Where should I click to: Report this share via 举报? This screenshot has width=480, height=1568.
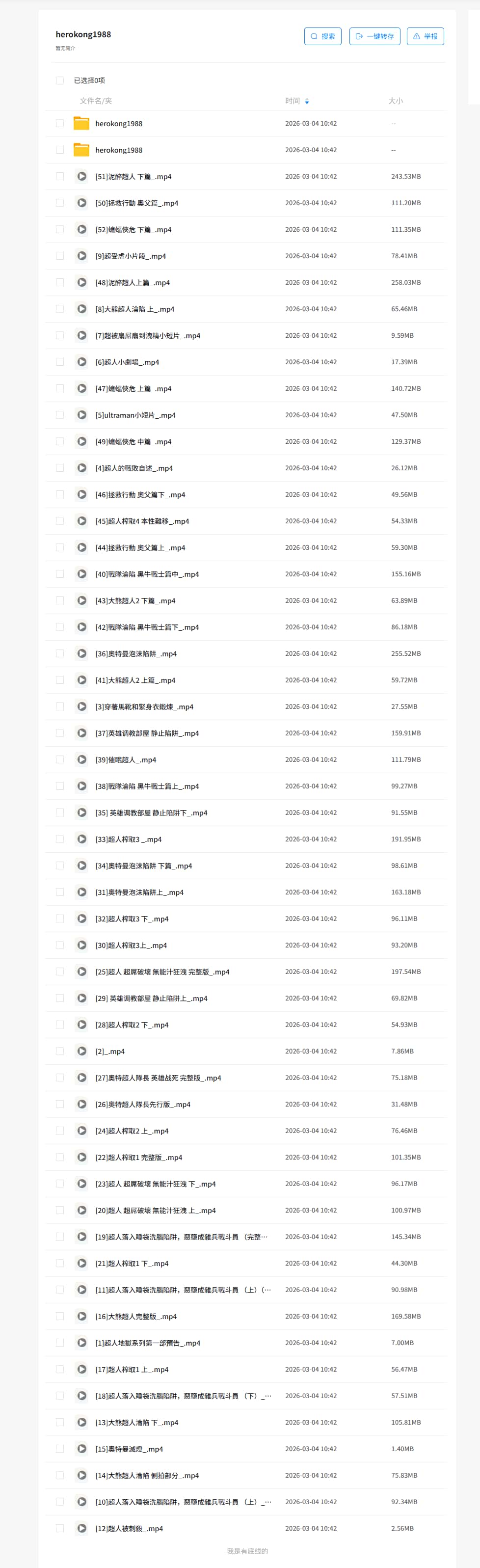pyautogui.click(x=425, y=36)
